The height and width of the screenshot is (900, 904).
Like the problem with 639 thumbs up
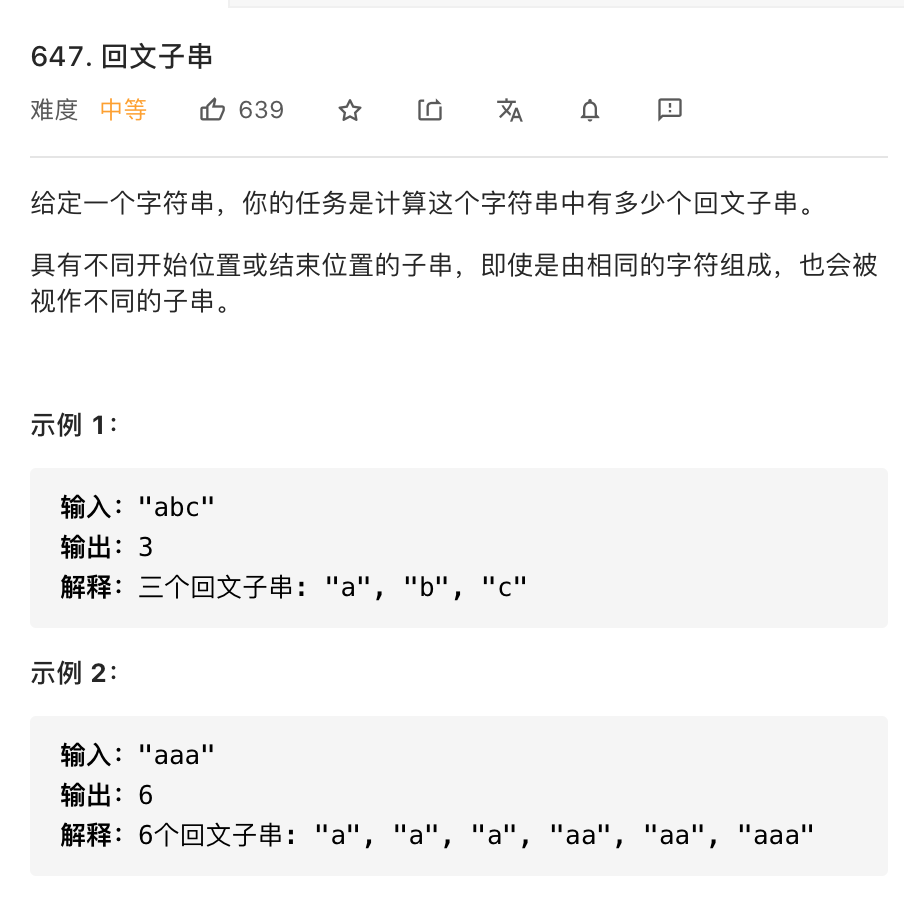coord(213,110)
